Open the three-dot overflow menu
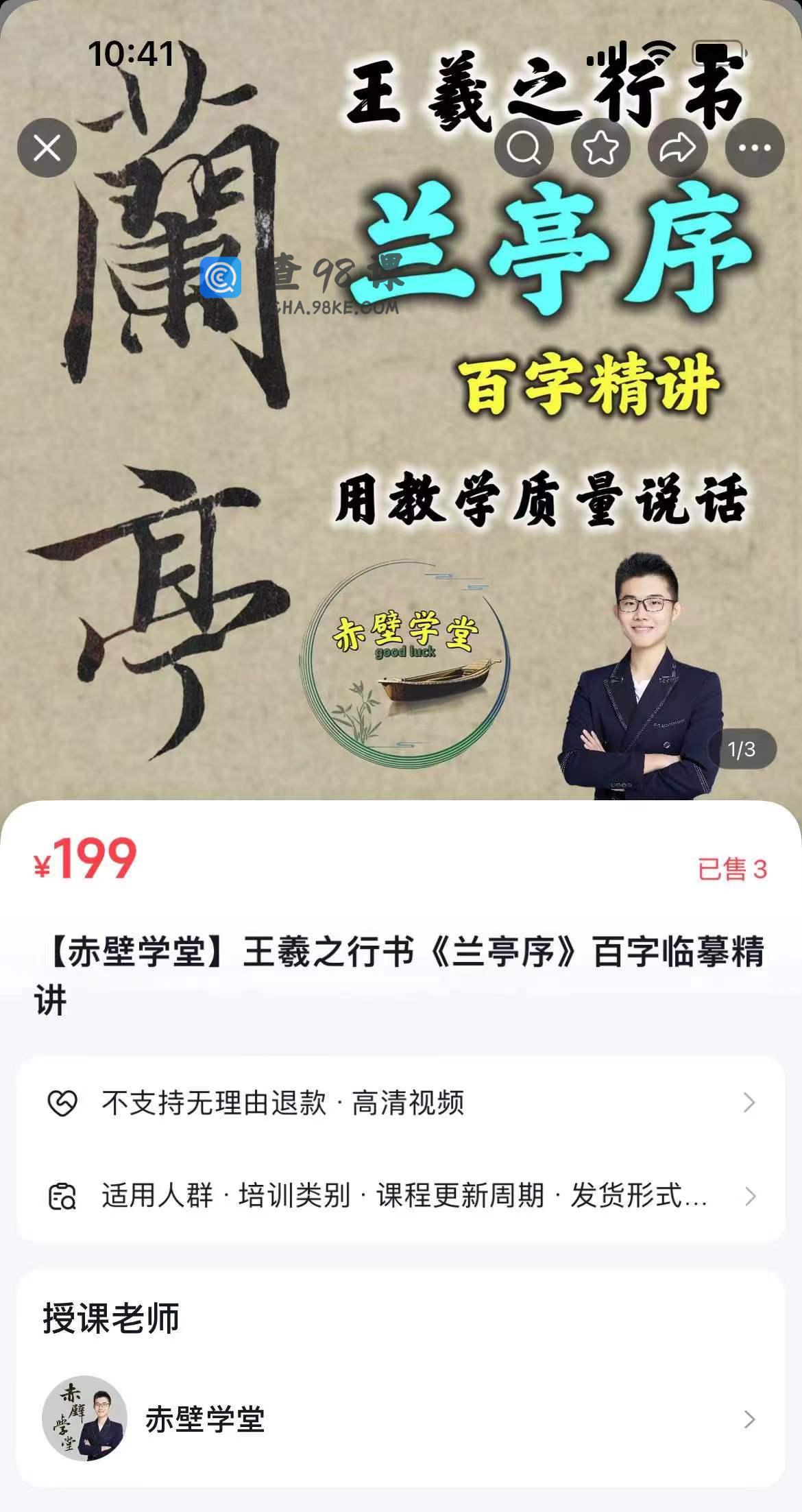 click(x=754, y=148)
